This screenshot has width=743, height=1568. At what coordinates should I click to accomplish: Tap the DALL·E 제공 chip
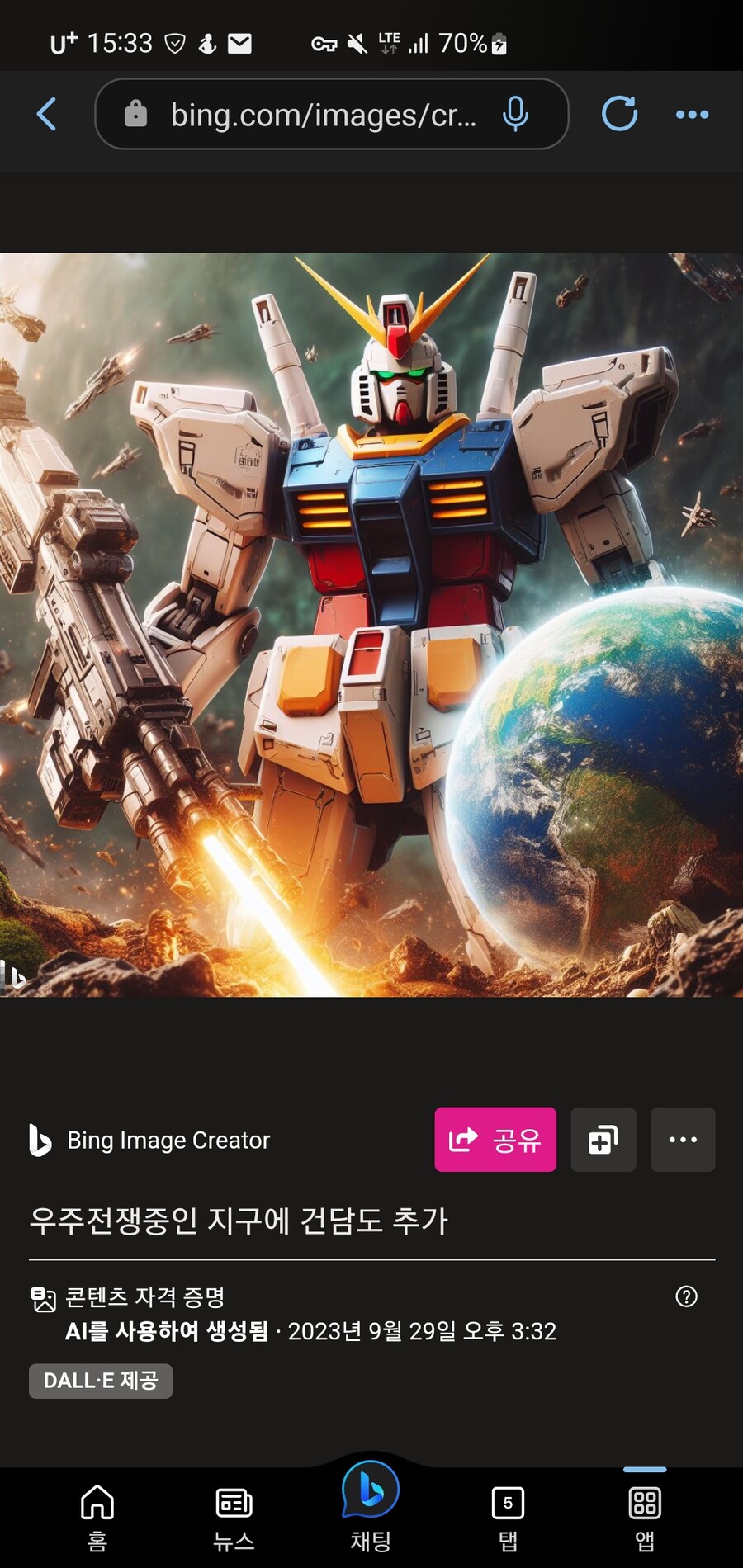pyautogui.click(x=101, y=1381)
